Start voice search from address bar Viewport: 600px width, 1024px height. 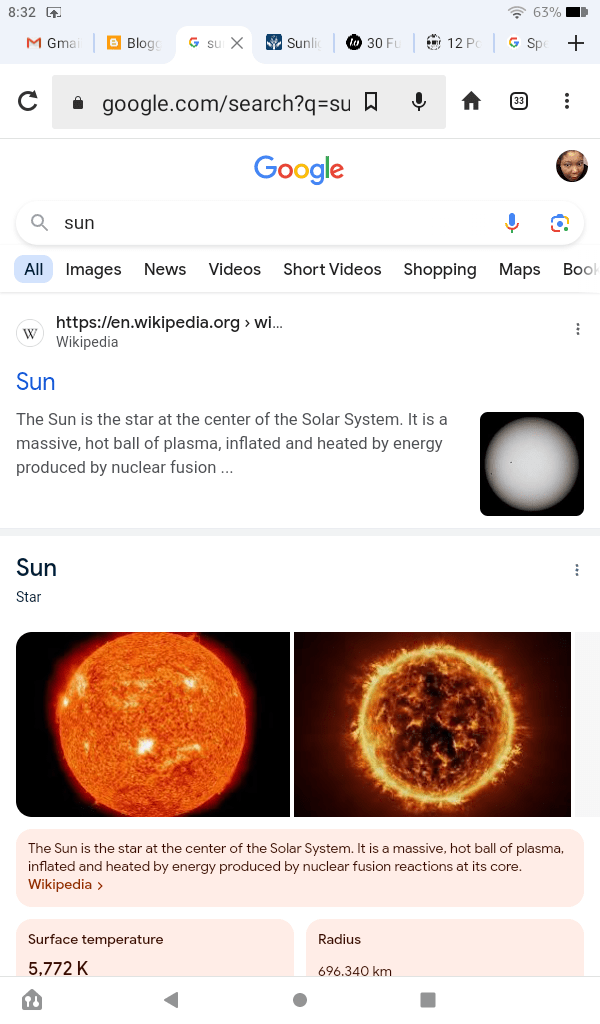[x=419, y=102]
